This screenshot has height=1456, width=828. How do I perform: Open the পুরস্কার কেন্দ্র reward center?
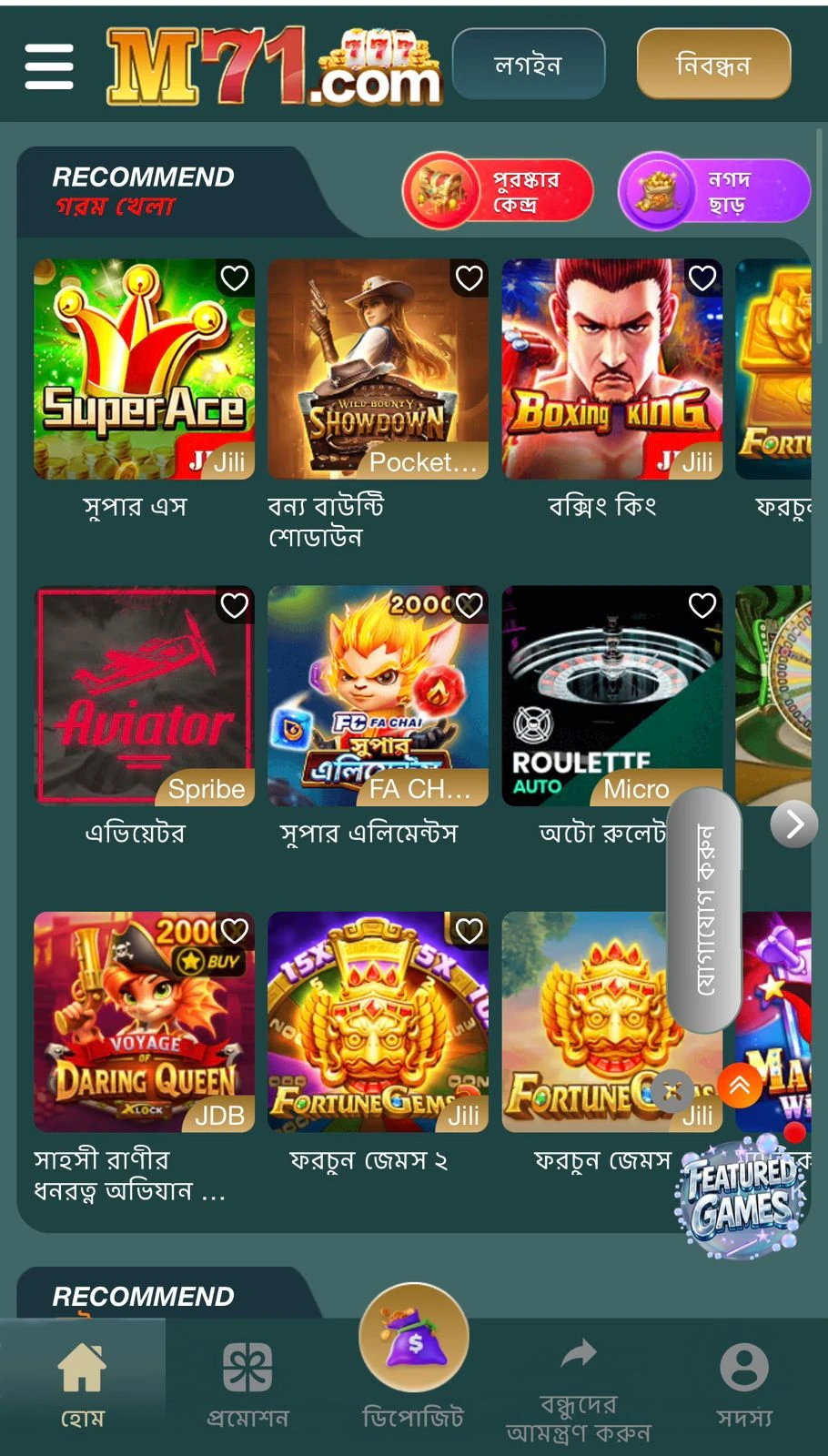click(x=498, y=191)
